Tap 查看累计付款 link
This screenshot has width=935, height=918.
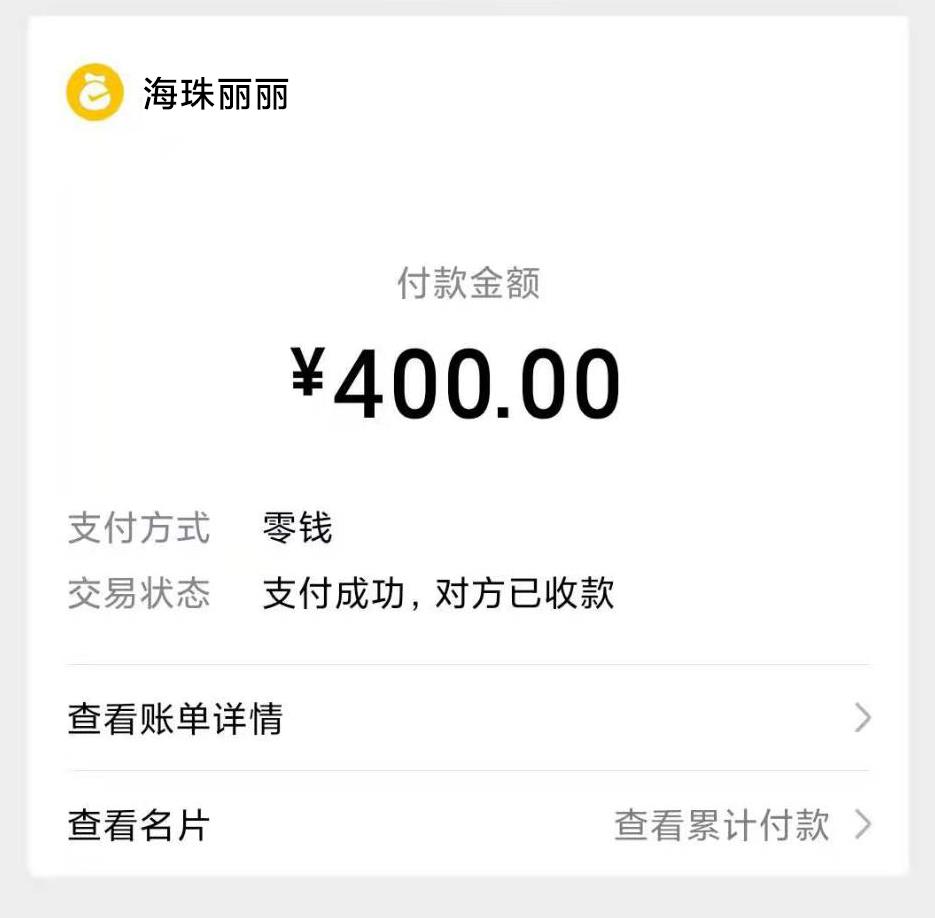tap(722, 825)
